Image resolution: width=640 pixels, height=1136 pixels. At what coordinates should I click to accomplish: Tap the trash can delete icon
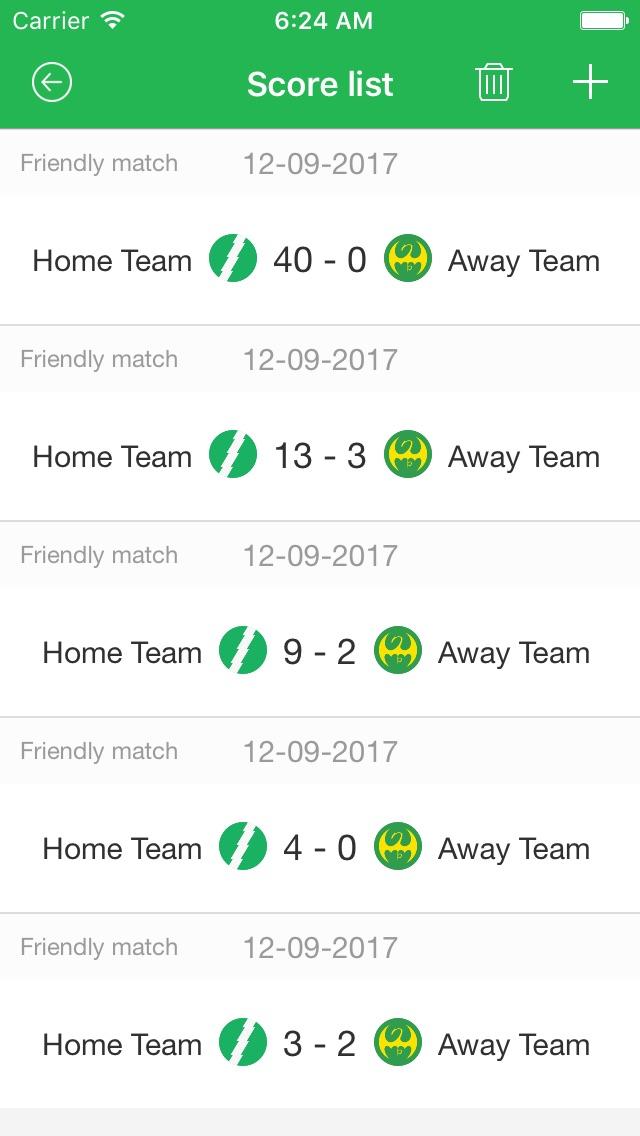pyautogui.click(x=494, y=83)
